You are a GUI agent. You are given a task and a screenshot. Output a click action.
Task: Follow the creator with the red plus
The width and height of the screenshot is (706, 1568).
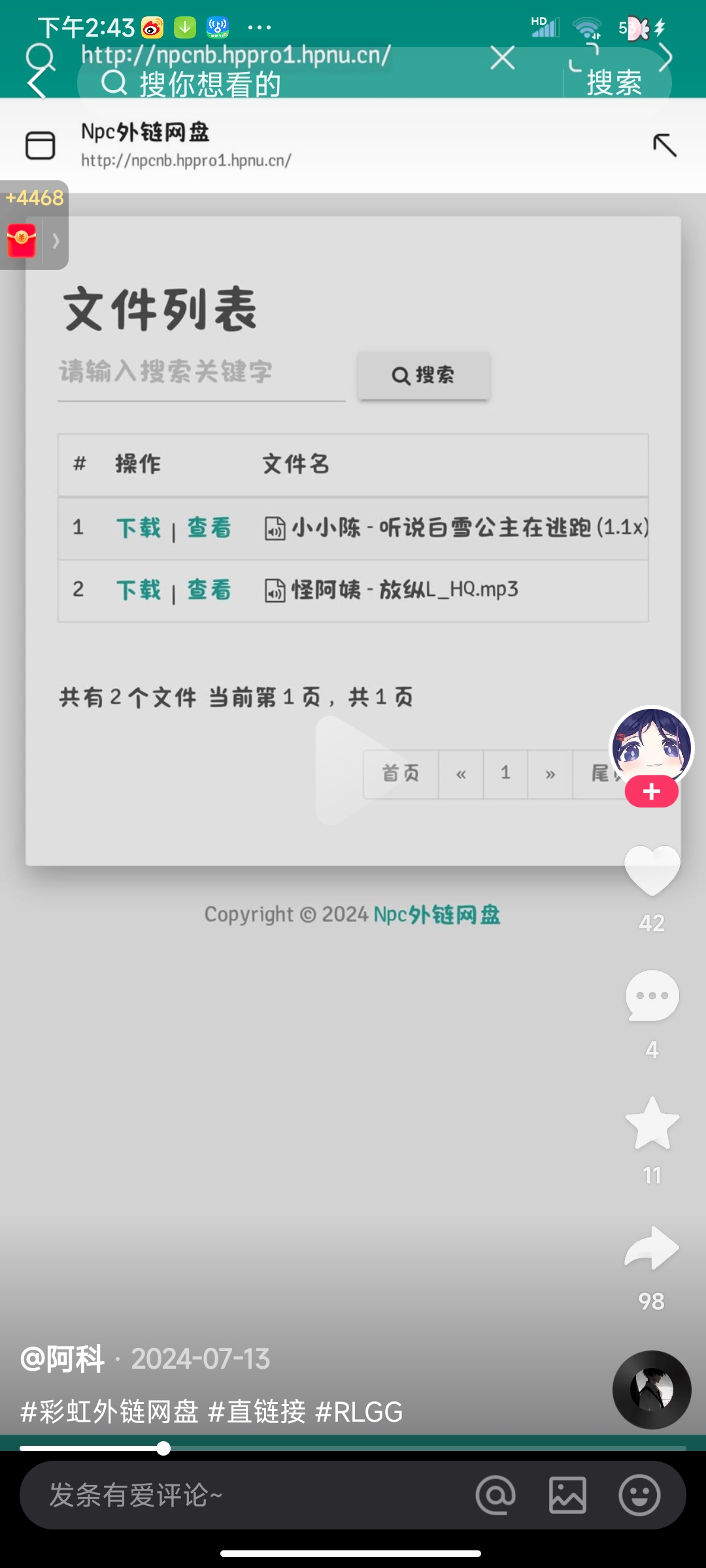(x=651, y=791)
